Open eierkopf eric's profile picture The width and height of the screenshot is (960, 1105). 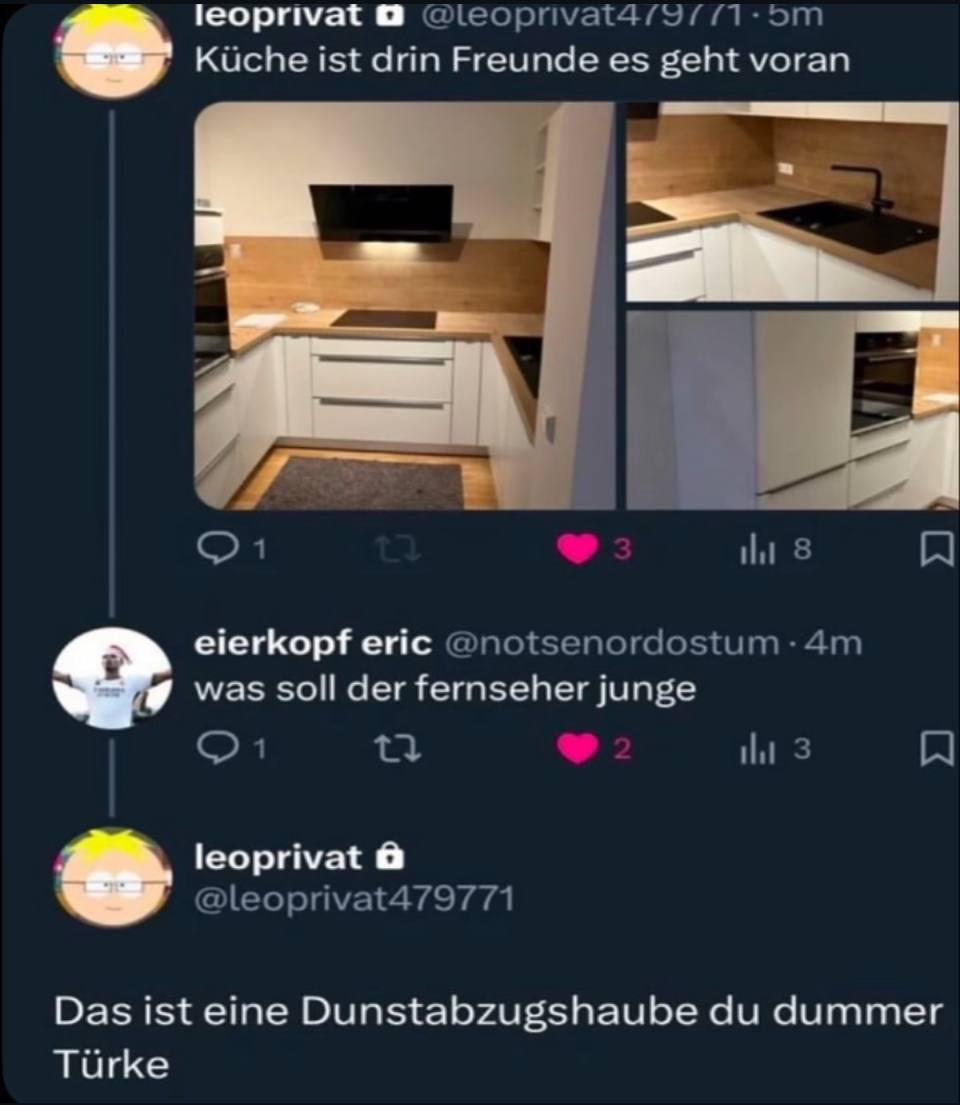(112, 679)
